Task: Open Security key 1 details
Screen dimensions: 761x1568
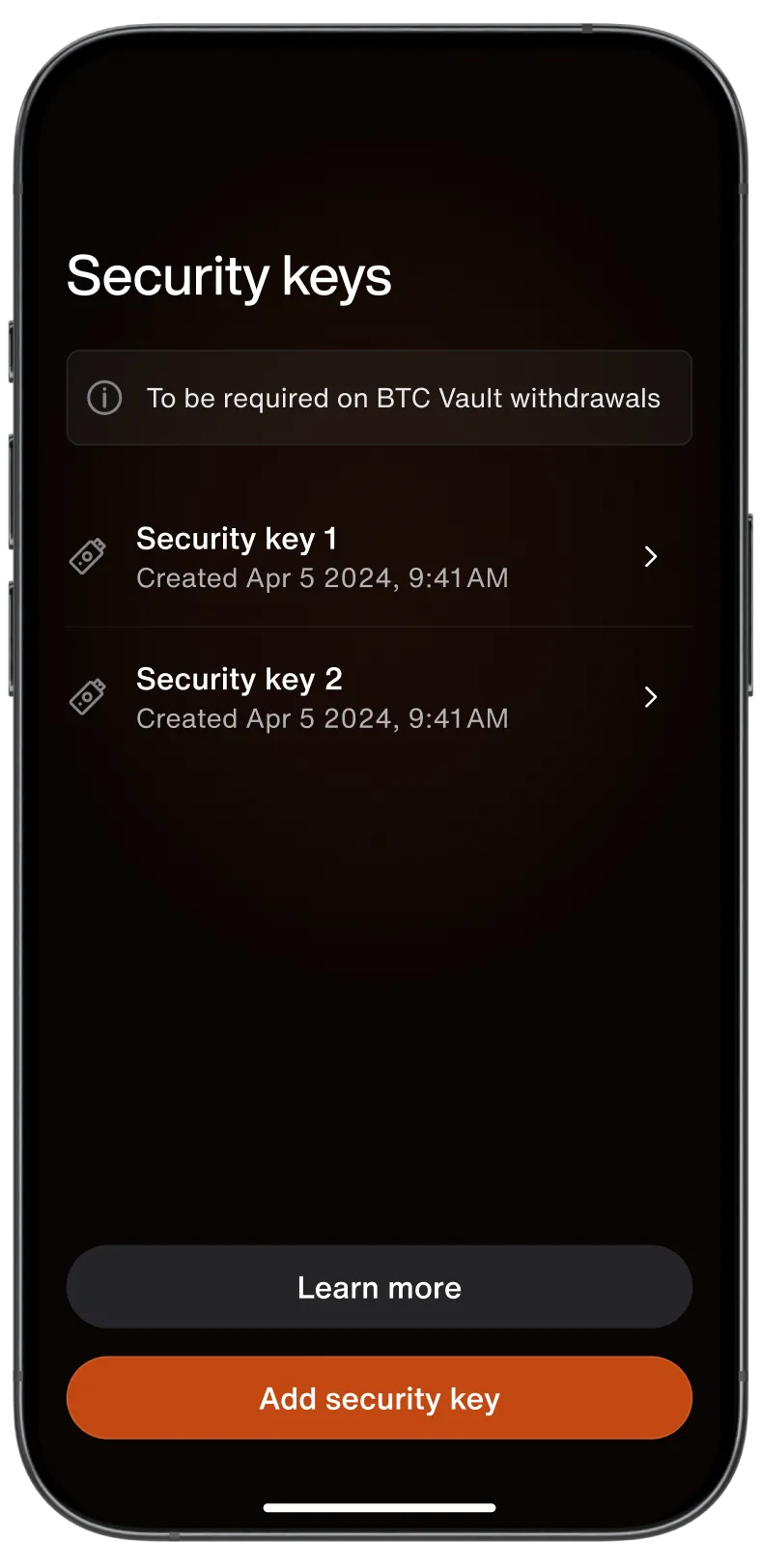Action: coord(379,557)
